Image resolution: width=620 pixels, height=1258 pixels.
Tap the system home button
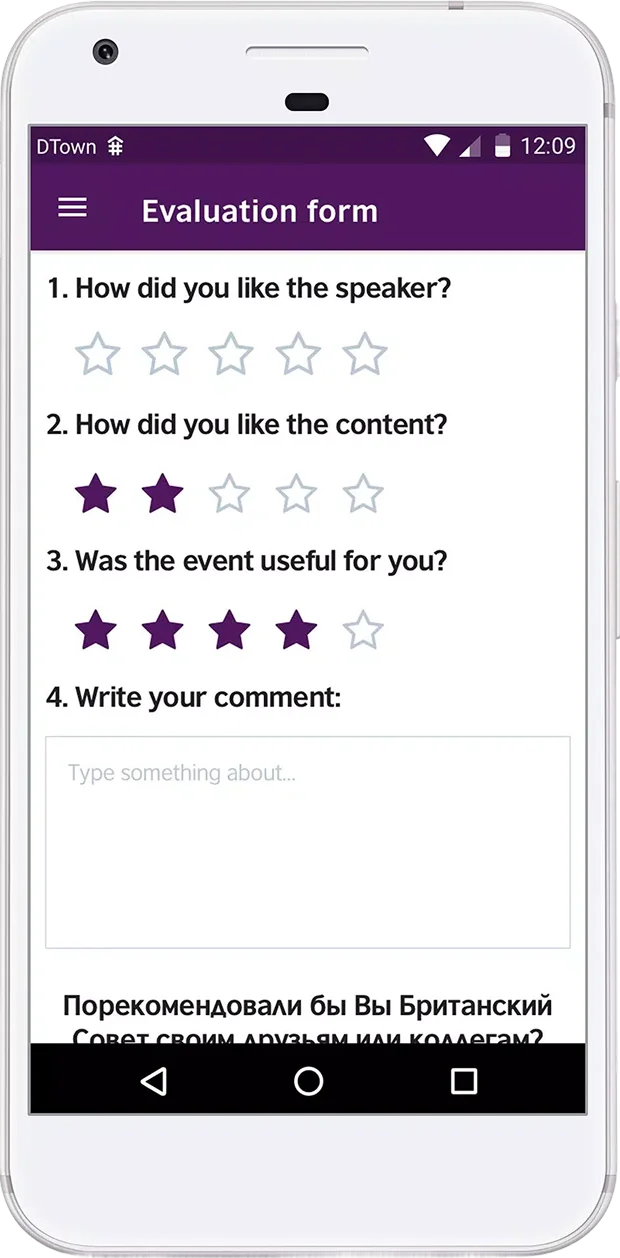(308, 1081)
